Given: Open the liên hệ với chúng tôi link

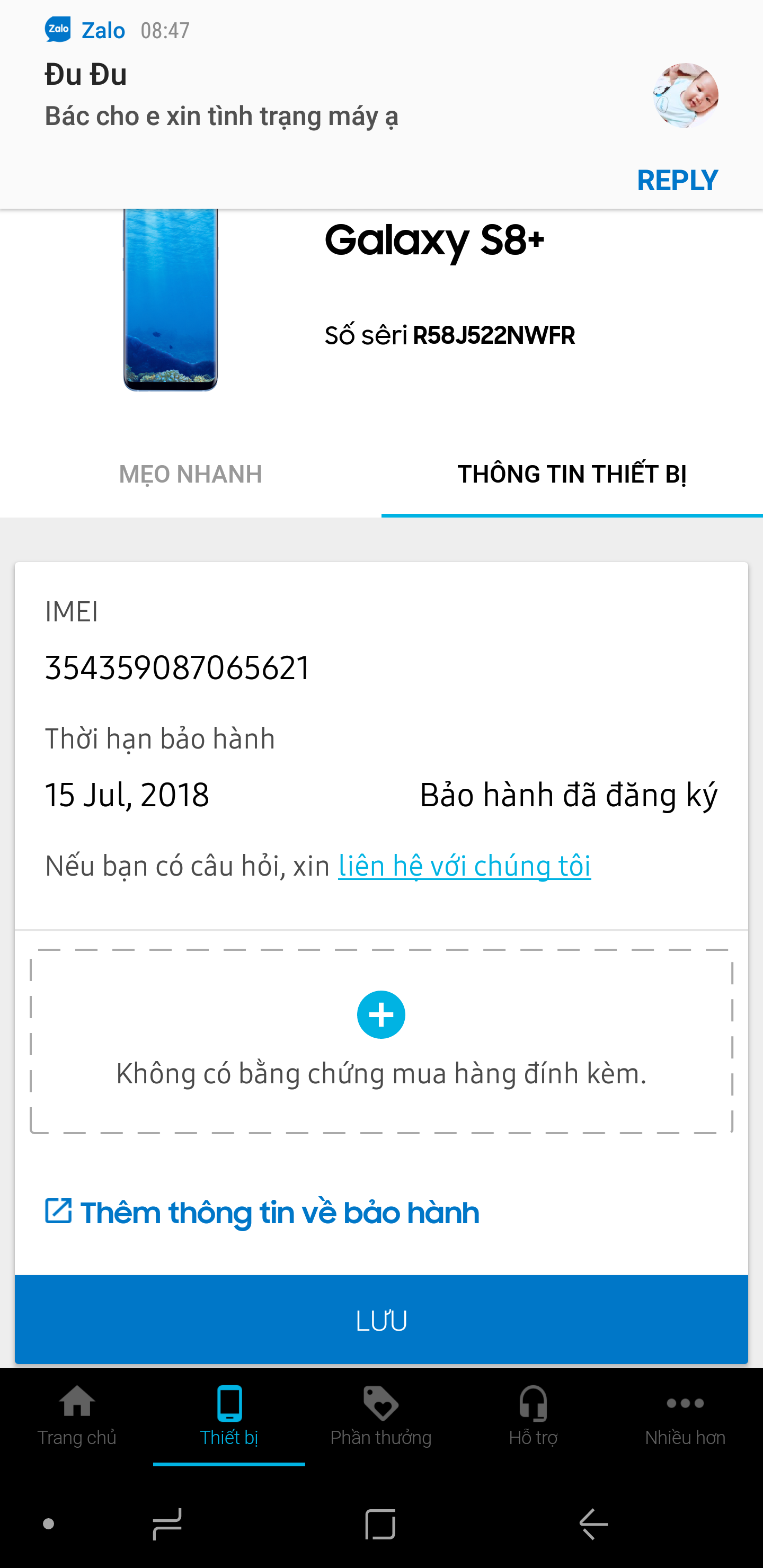Looking at the screenshot, I should pos(464,866).
